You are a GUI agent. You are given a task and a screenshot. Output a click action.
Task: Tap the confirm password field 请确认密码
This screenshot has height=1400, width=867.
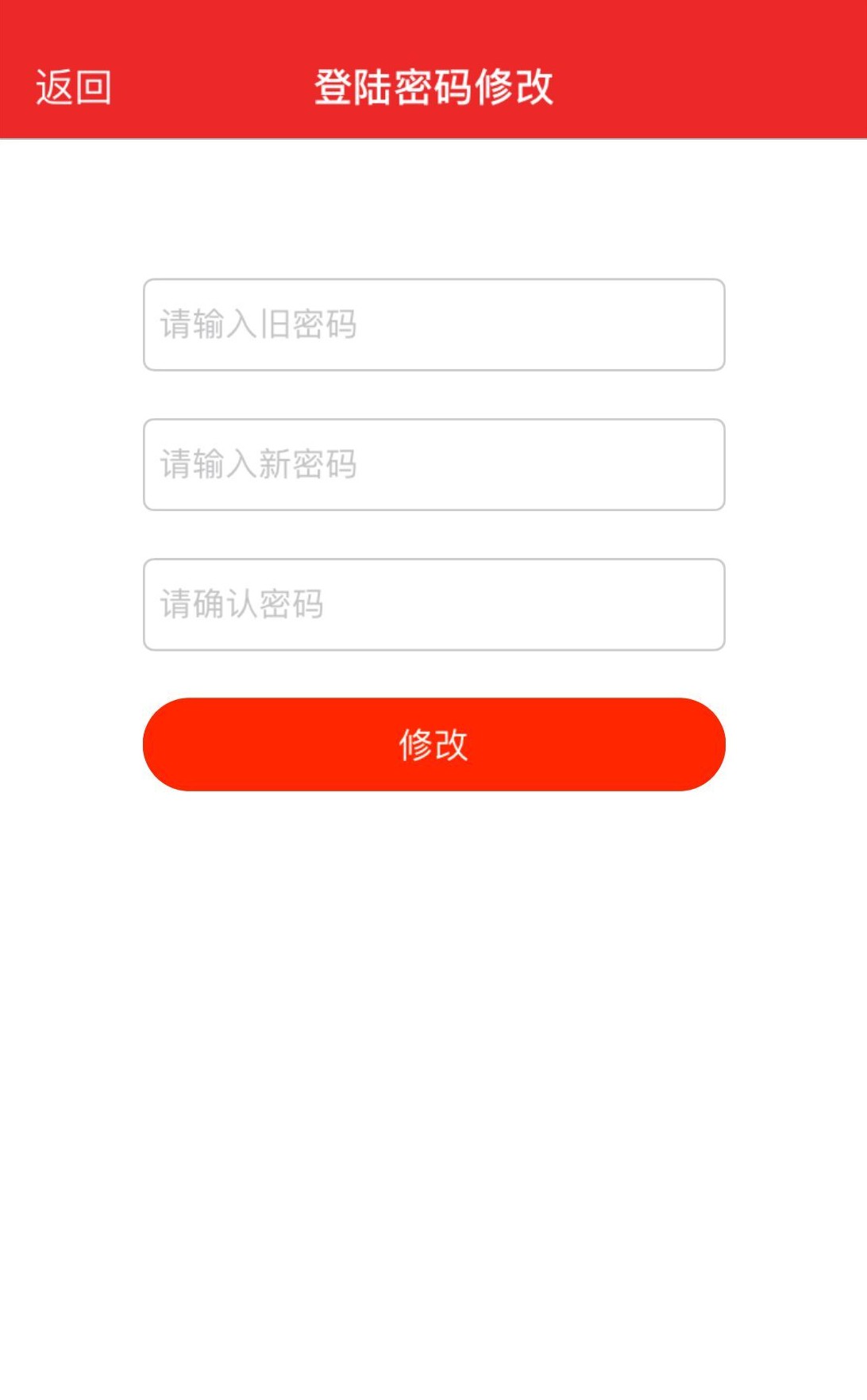point(433,605)
